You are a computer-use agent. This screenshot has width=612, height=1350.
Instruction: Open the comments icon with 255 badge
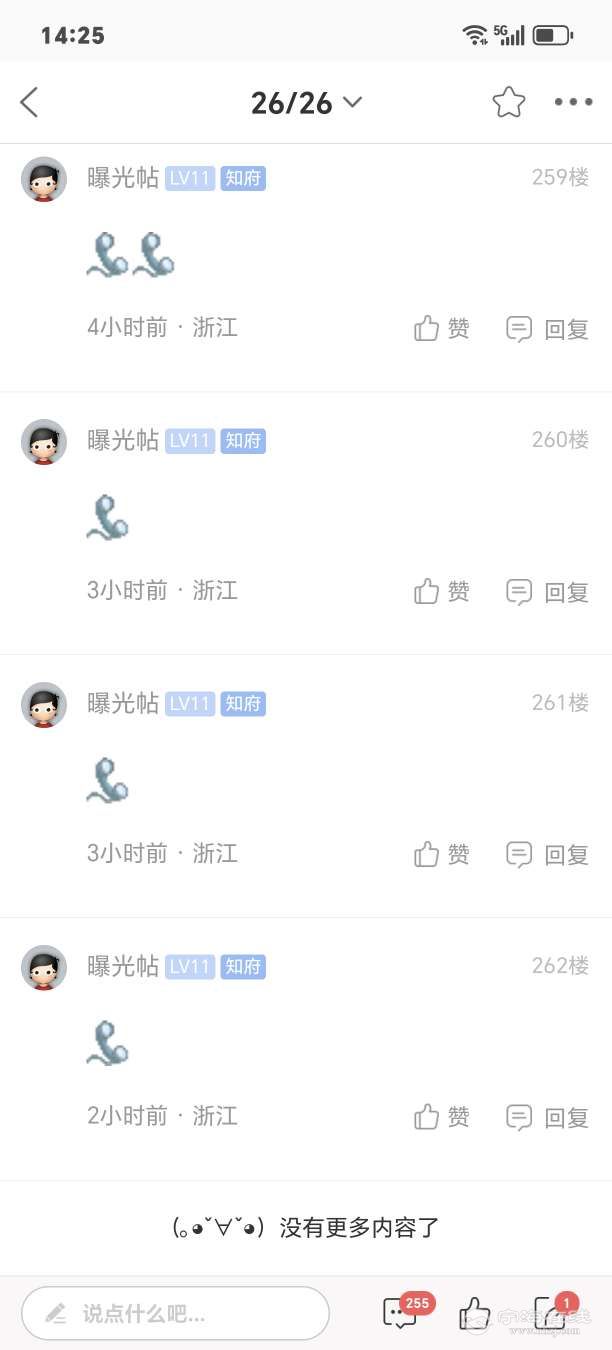coord(401,1312)
